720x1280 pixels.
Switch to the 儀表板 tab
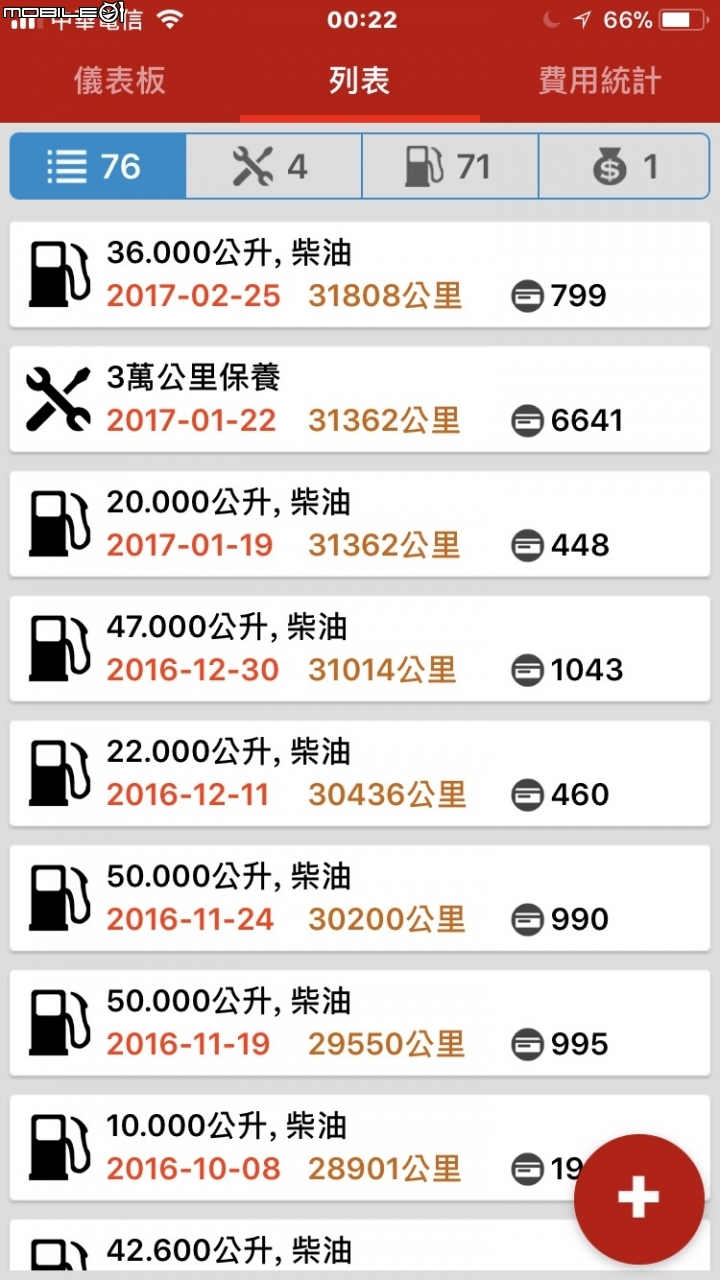click(x=120, y=81)
